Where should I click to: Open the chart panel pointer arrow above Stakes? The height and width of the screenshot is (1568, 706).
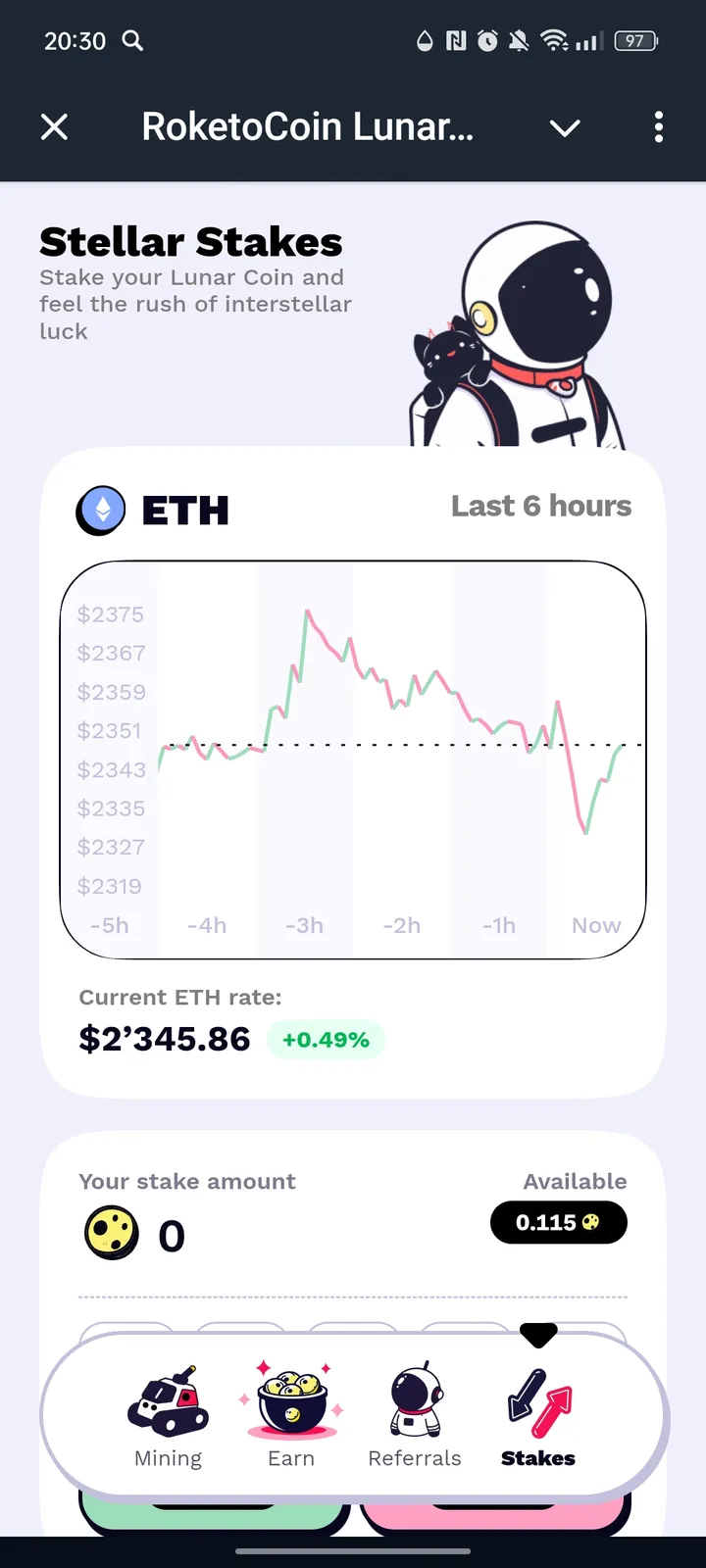(x=538, y=1334)
